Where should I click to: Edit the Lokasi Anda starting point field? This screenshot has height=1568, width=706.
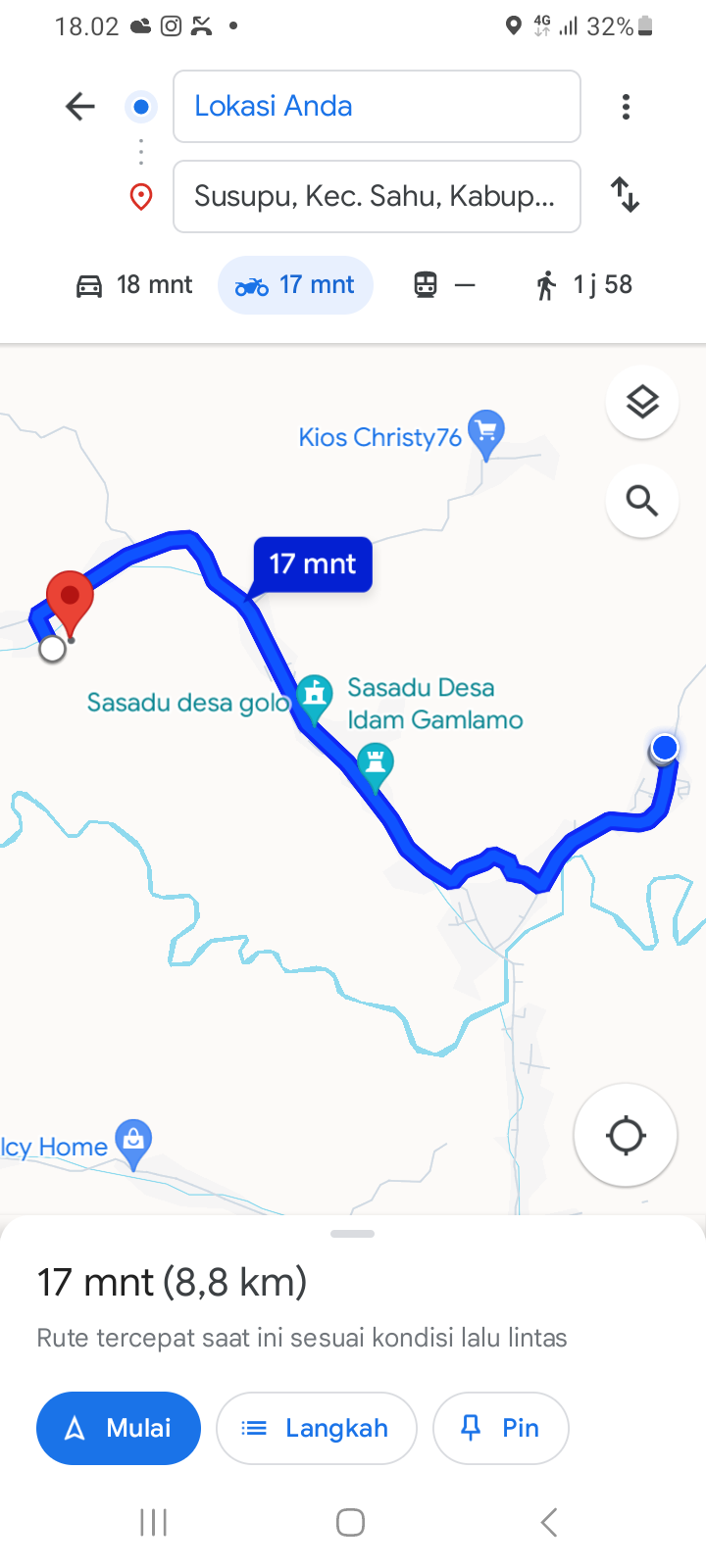[x=377, y=106]
